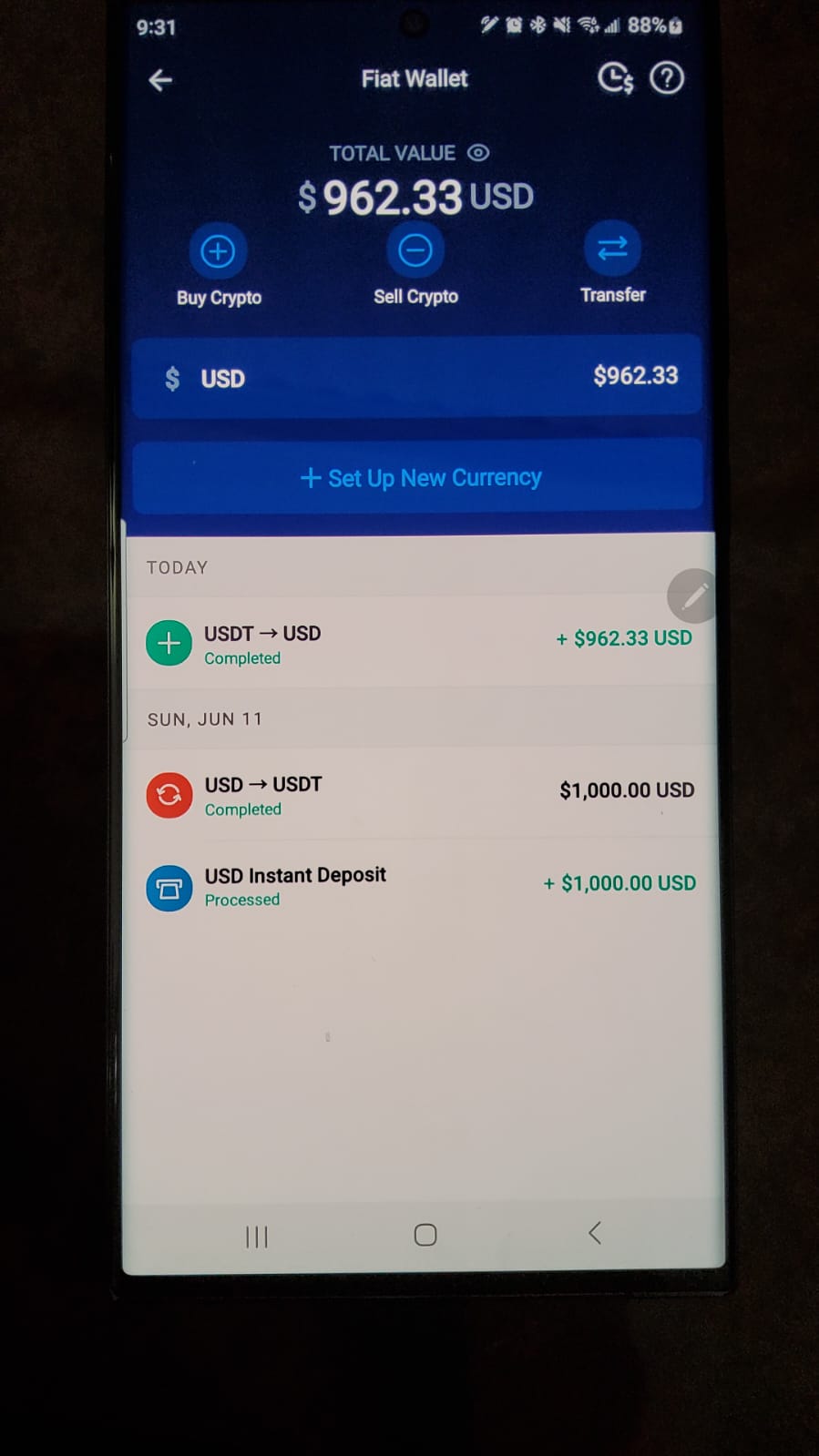Open the help question mark
Screen dimensions: 819x1456
tap(667, 78)
